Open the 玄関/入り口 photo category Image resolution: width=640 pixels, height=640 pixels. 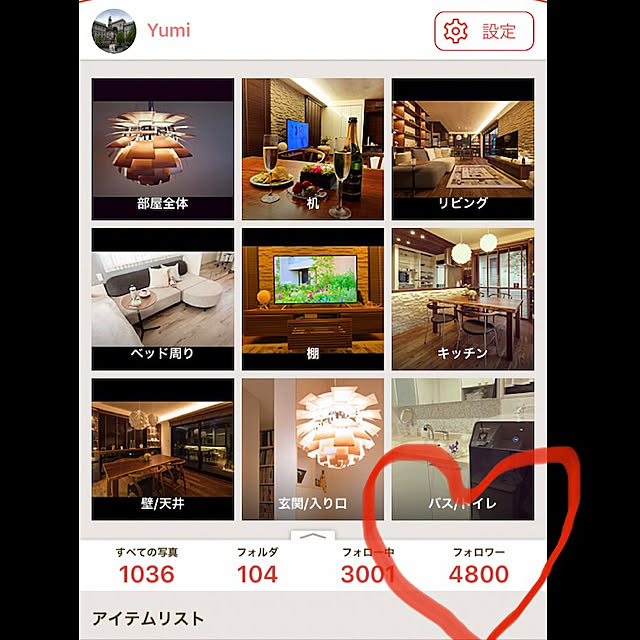[x=313, y=449]
